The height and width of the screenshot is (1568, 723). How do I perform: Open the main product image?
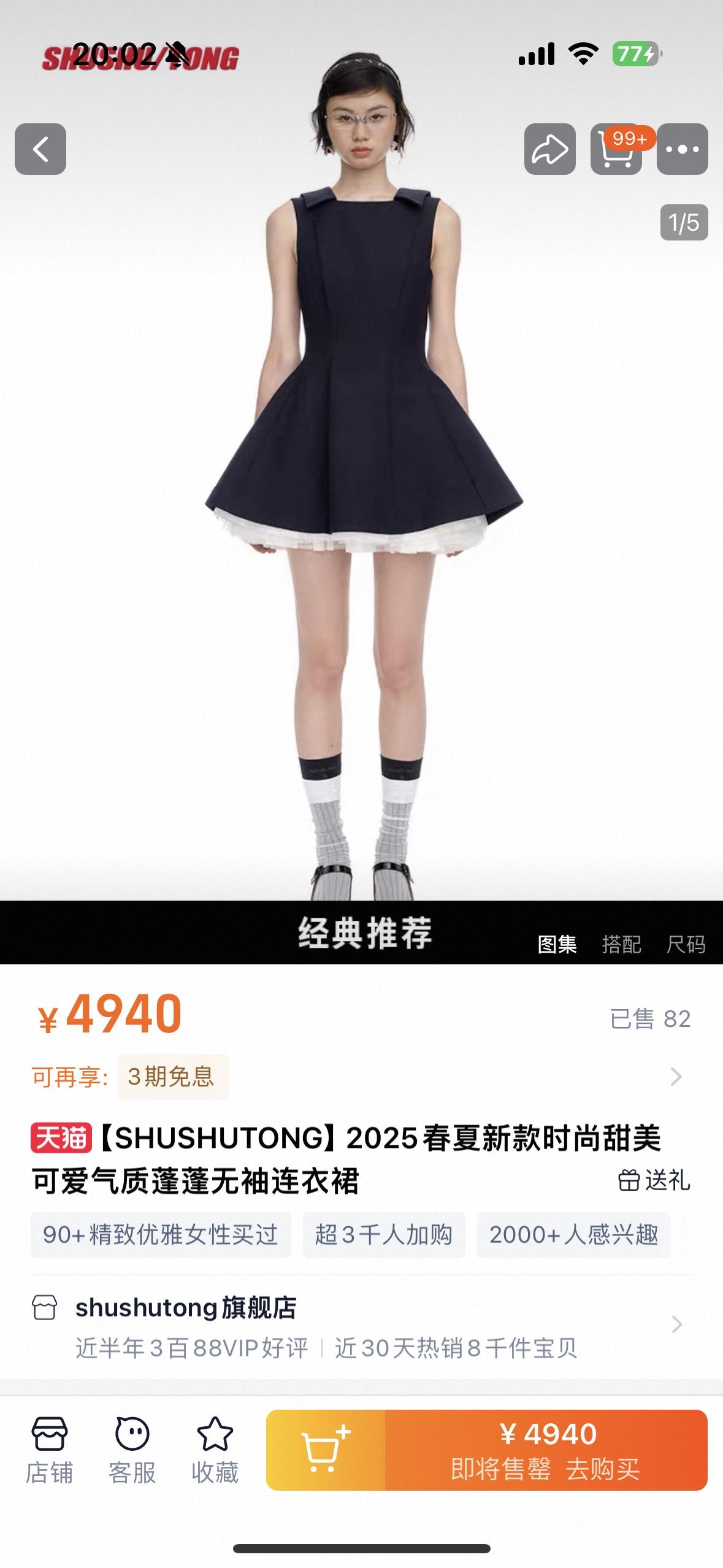pos(362,491)
